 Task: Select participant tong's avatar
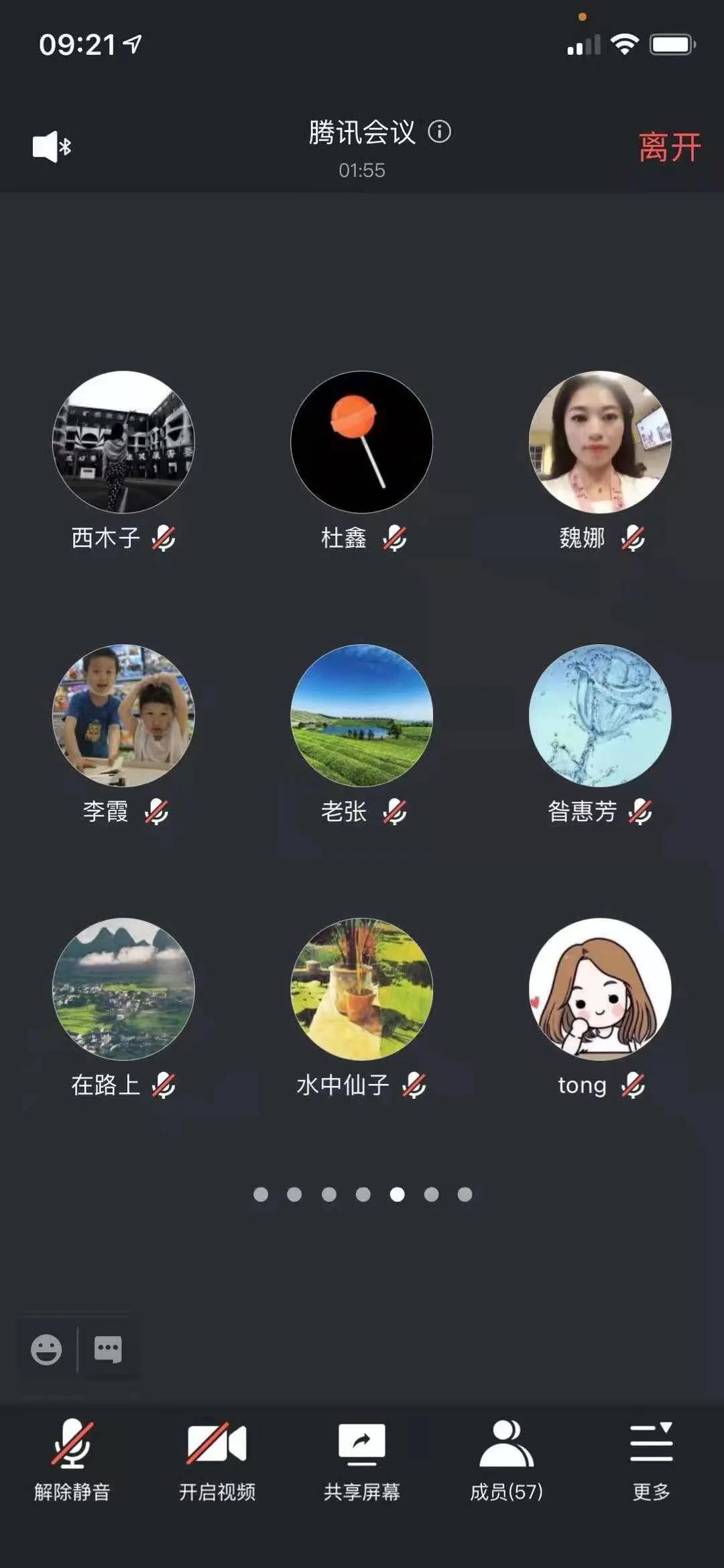[599, 989]
